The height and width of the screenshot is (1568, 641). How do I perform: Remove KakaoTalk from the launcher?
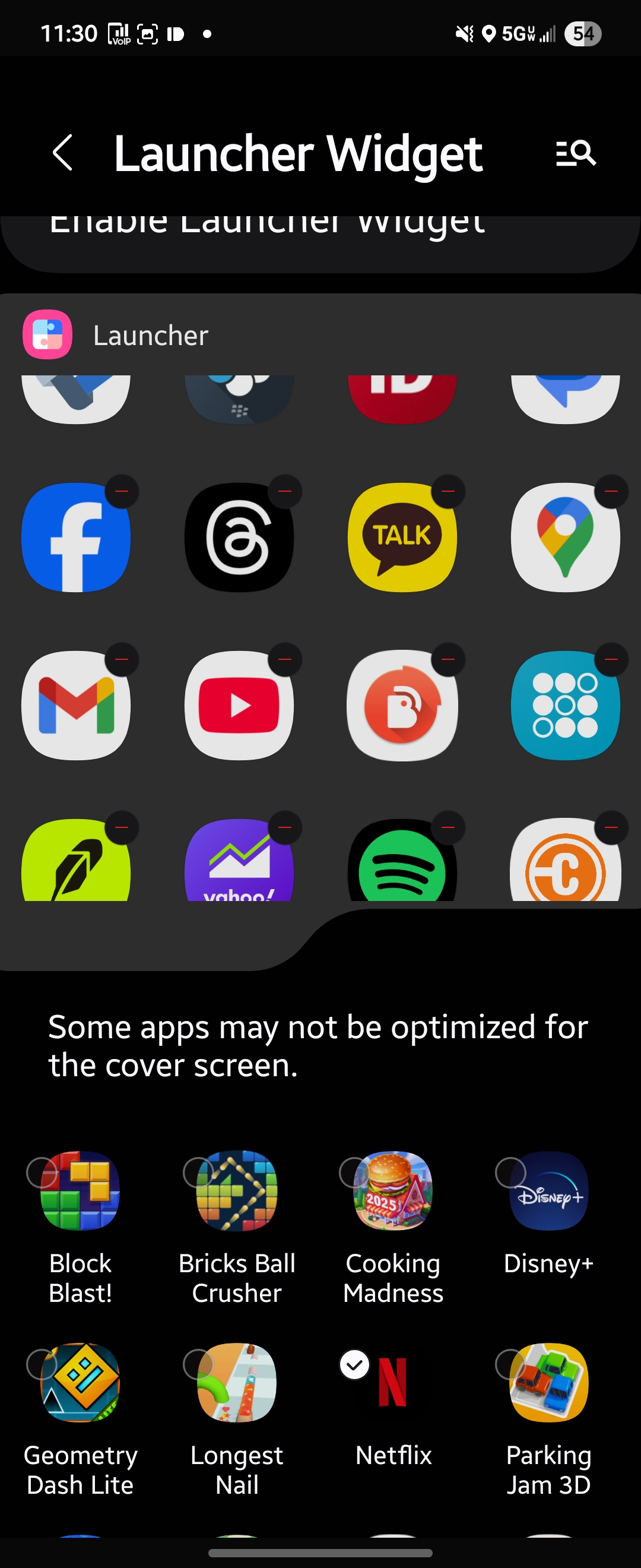coord(448,491)
